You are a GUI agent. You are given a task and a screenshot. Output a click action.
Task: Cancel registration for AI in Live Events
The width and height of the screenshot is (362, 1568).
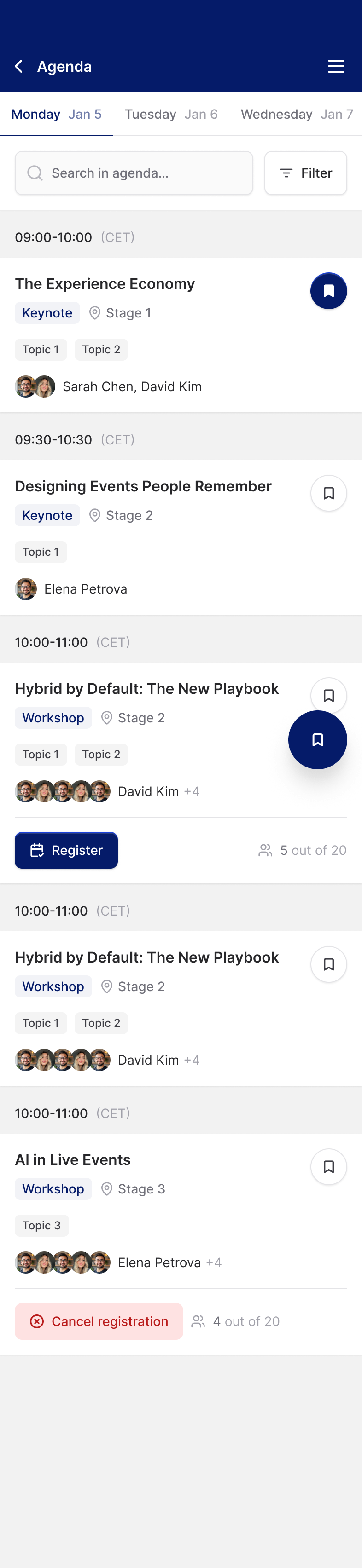click(99, 1321)
